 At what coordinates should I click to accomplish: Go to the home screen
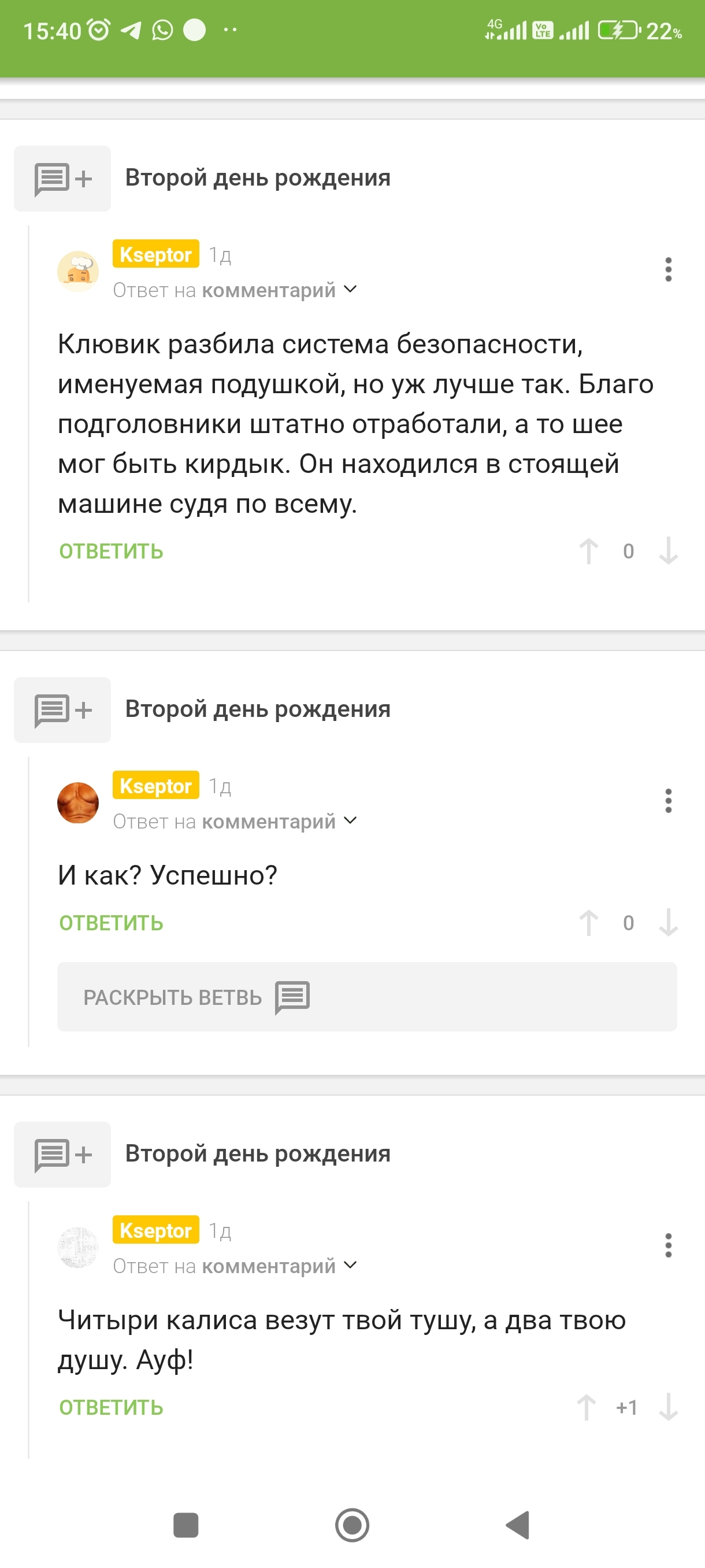click(352, 1525)
